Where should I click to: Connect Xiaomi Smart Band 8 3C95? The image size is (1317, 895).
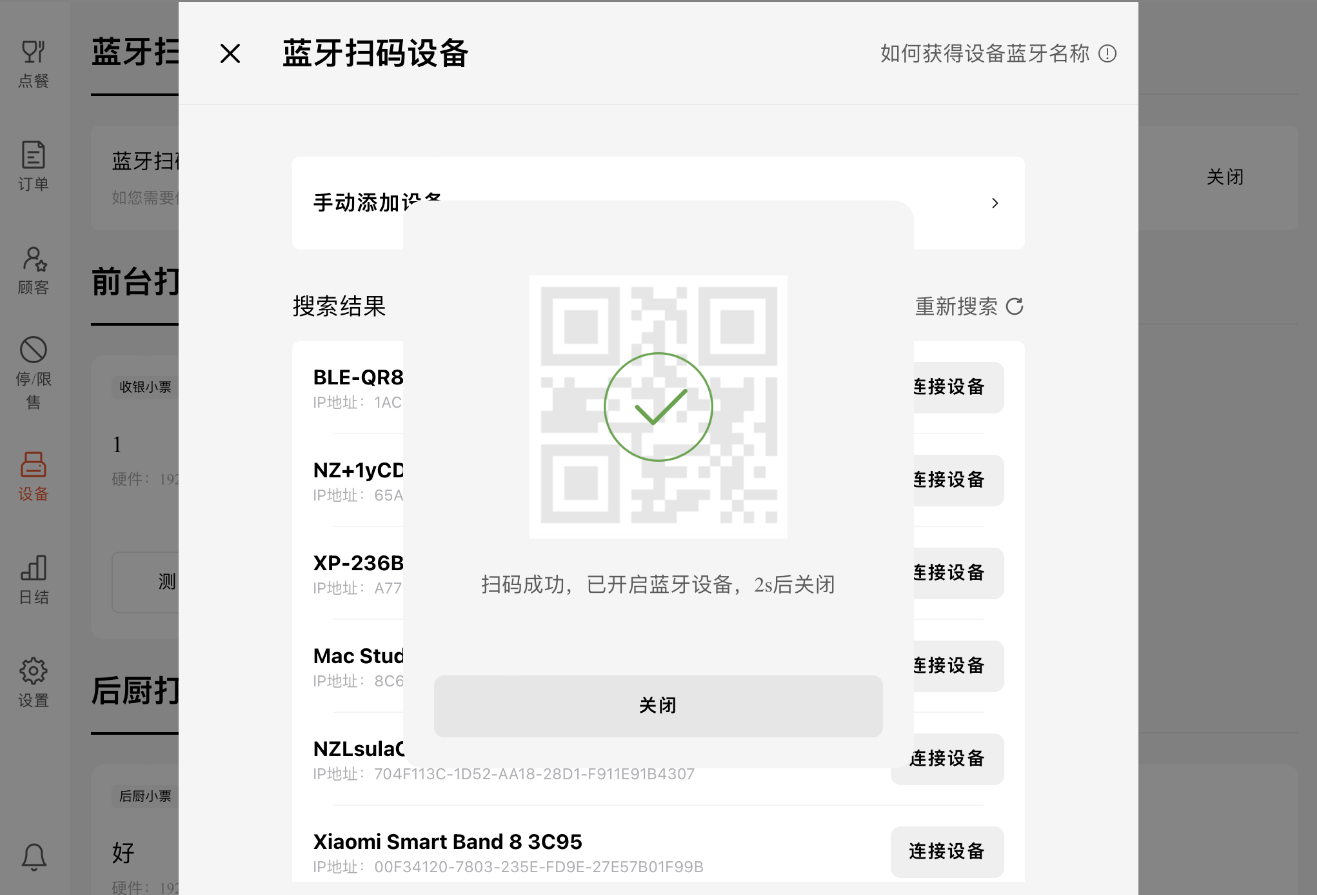pyautogui.click(x=946, y=852)
